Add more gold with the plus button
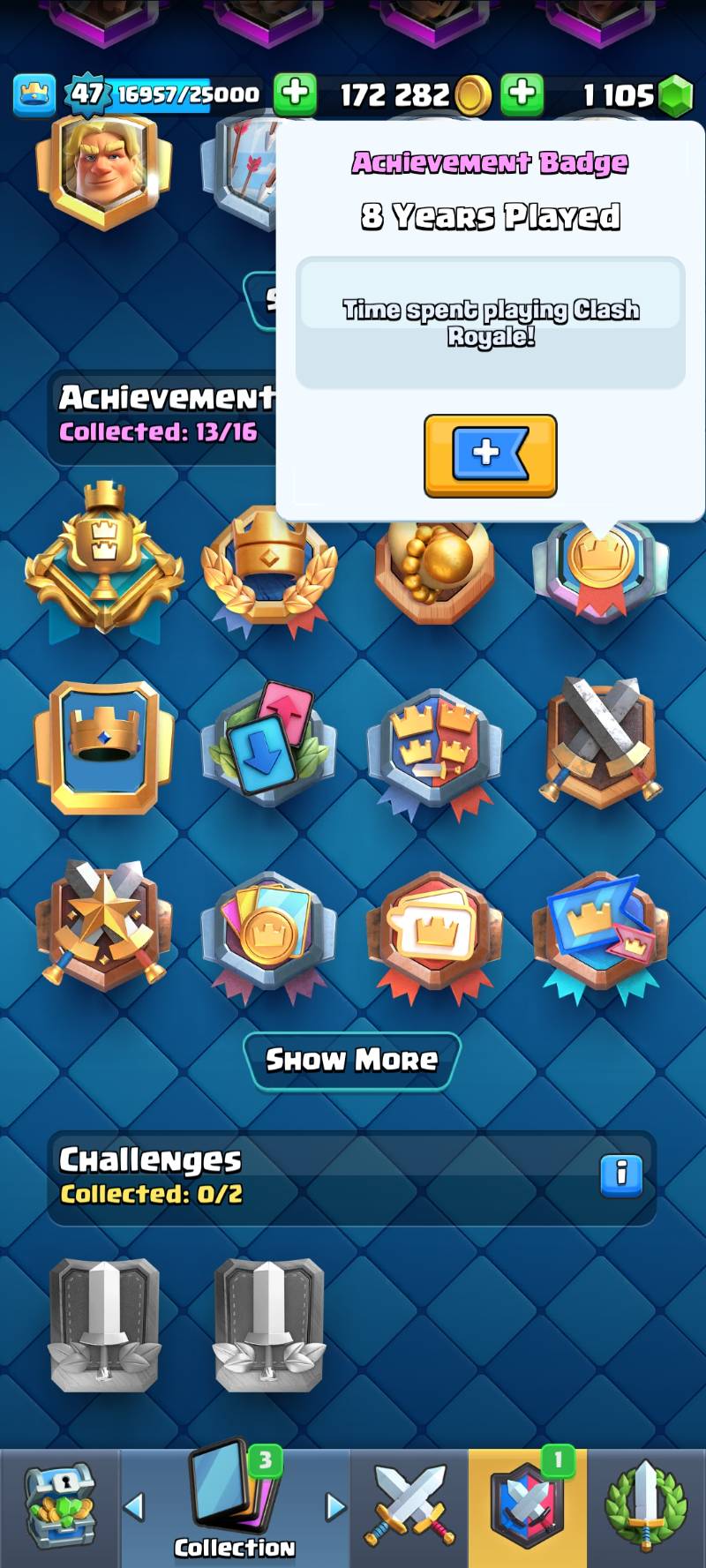 (522, 93)
